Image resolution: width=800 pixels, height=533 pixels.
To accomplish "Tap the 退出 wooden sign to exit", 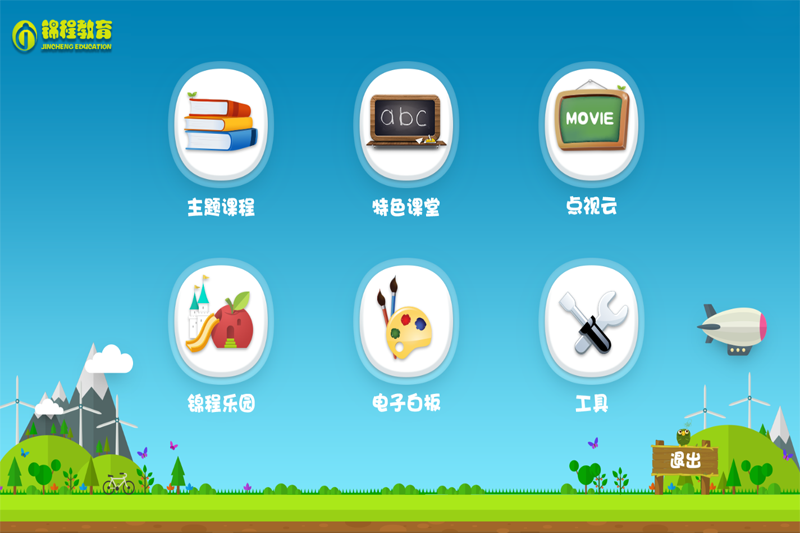I will (685, 461).
